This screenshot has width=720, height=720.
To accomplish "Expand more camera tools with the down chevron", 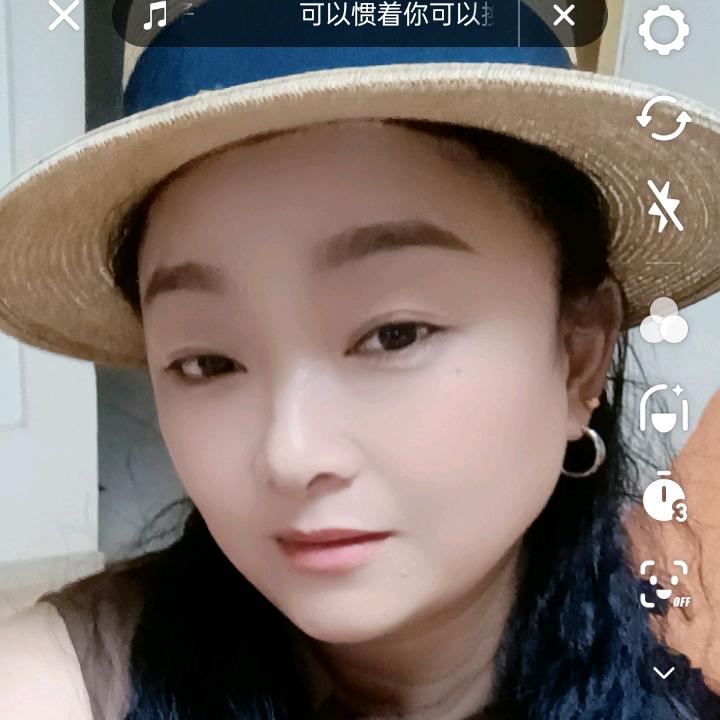I will pos(664,672).
